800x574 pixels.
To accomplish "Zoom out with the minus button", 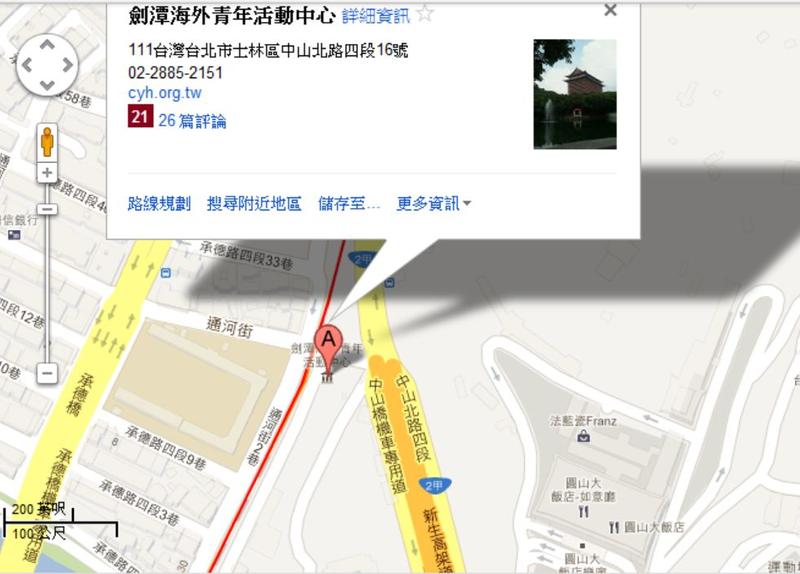I will pyautogui.click(x=47, y=373).
